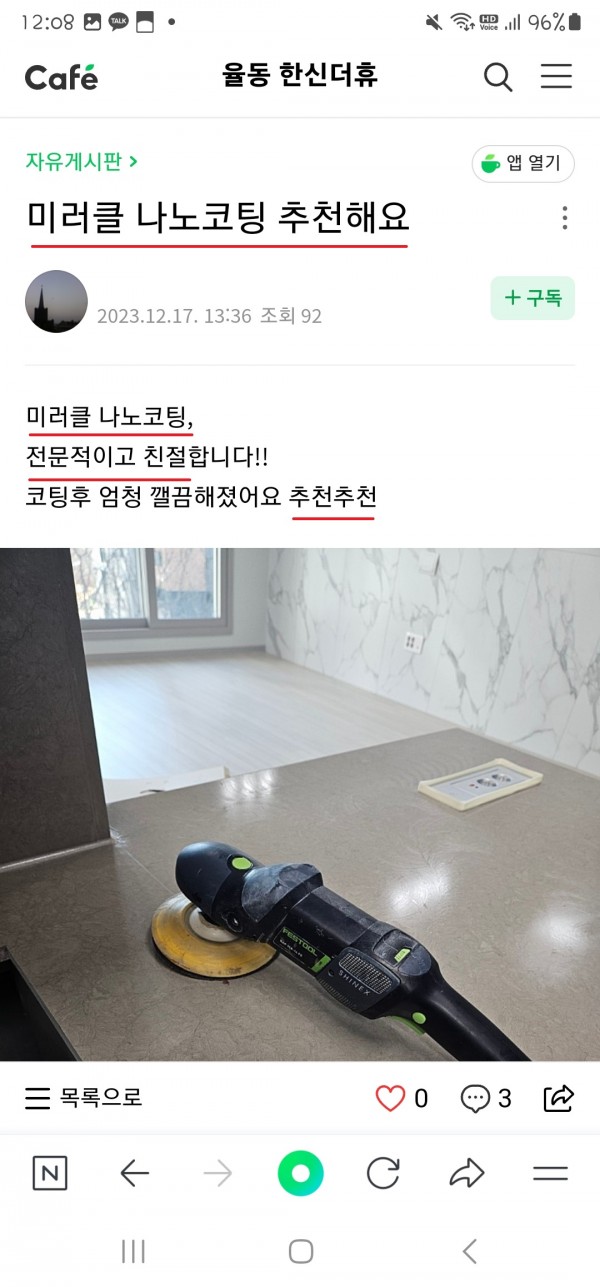Open the 자유게시판 board link
The width and height of the screenshot is (600, 1287).
(82, 160)
